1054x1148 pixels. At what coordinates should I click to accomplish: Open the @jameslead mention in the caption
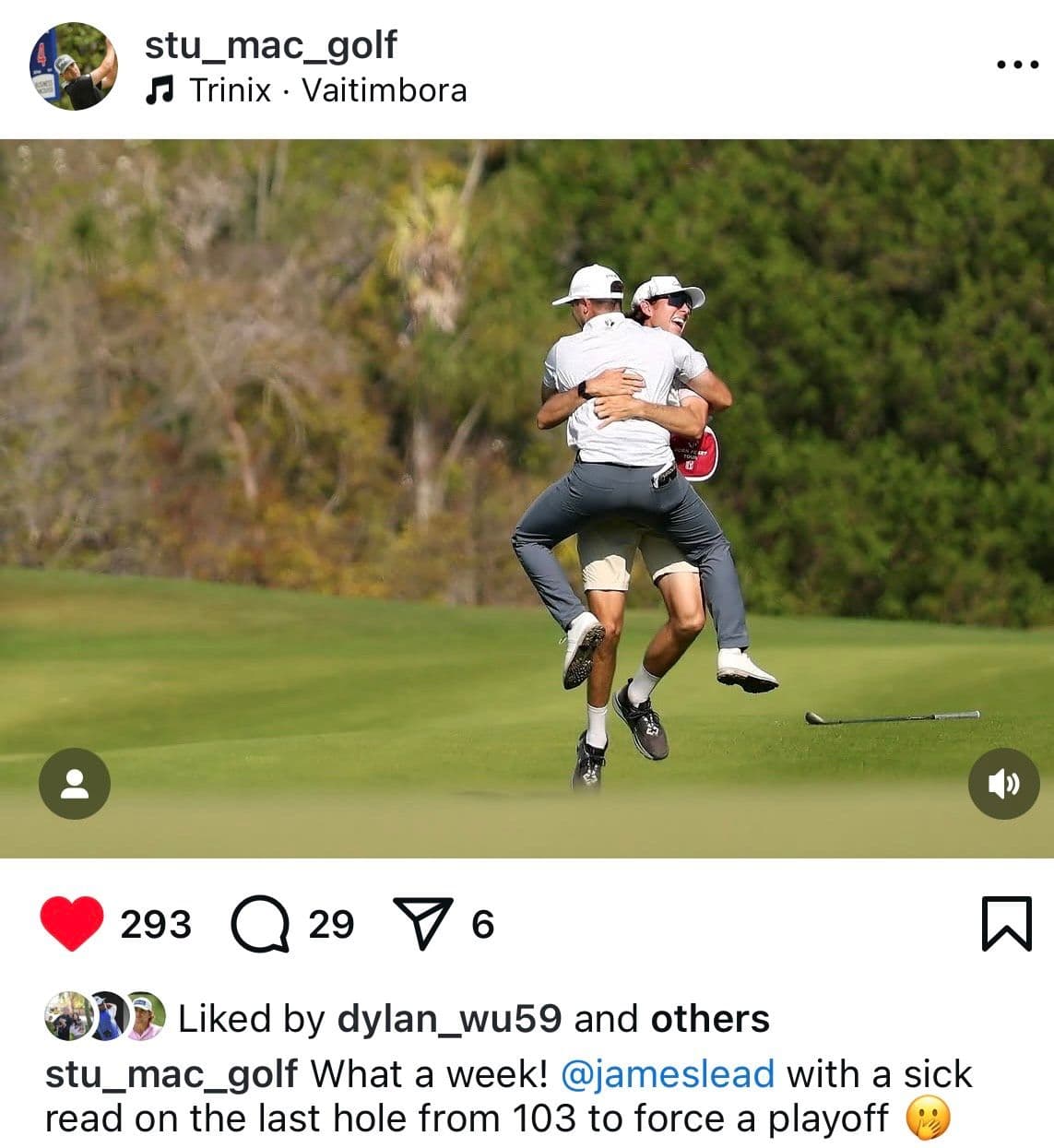(x=668, y=1074)
